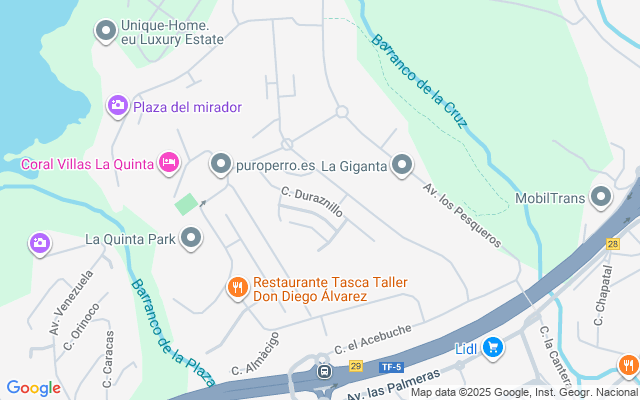Tap the puroperro.es place marker
The width and height of the screenshot is (640, 400).
tap(220, 163)
